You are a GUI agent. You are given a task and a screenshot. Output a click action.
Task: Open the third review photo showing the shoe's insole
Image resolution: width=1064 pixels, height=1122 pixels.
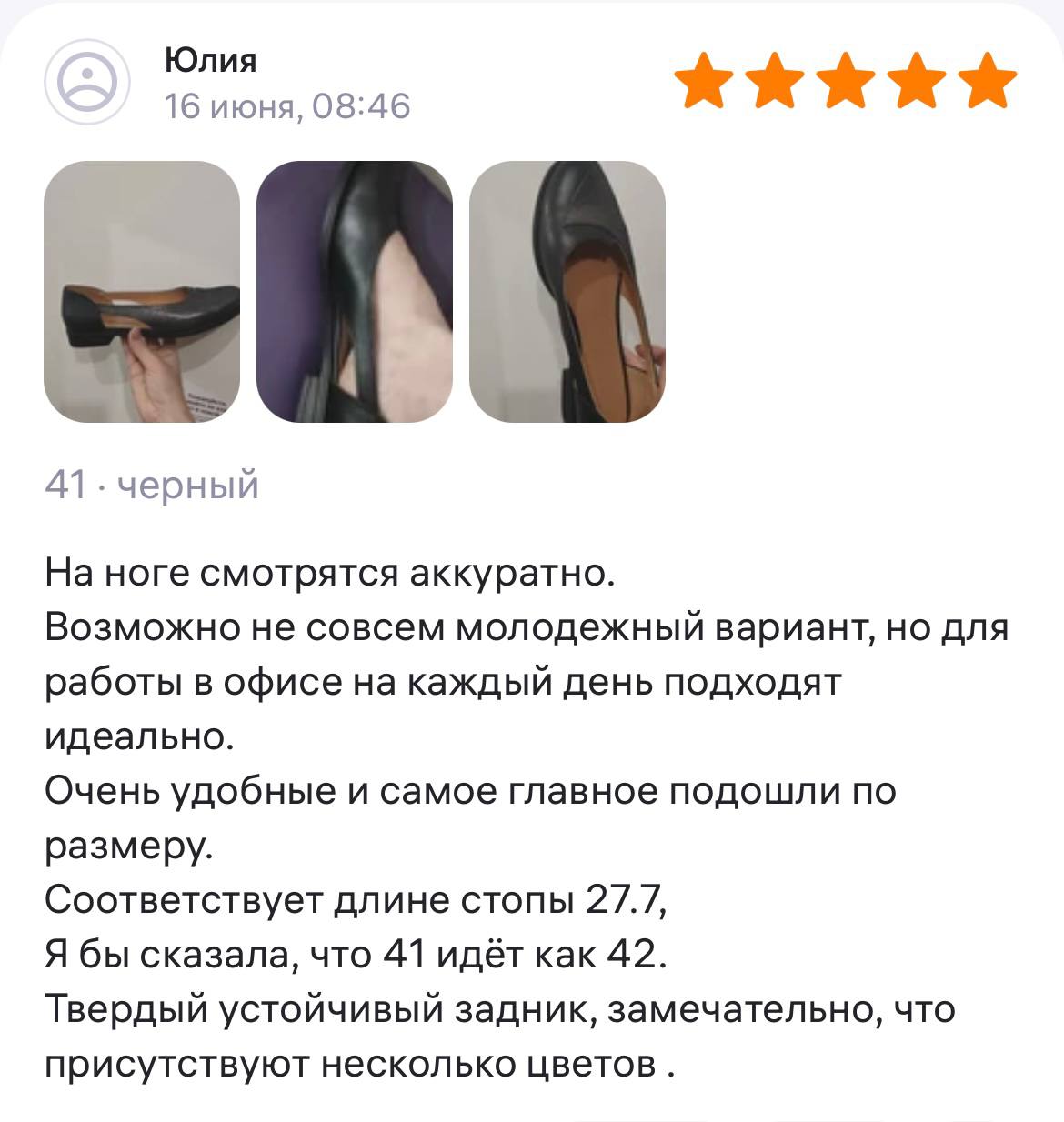tap(567, 291)
